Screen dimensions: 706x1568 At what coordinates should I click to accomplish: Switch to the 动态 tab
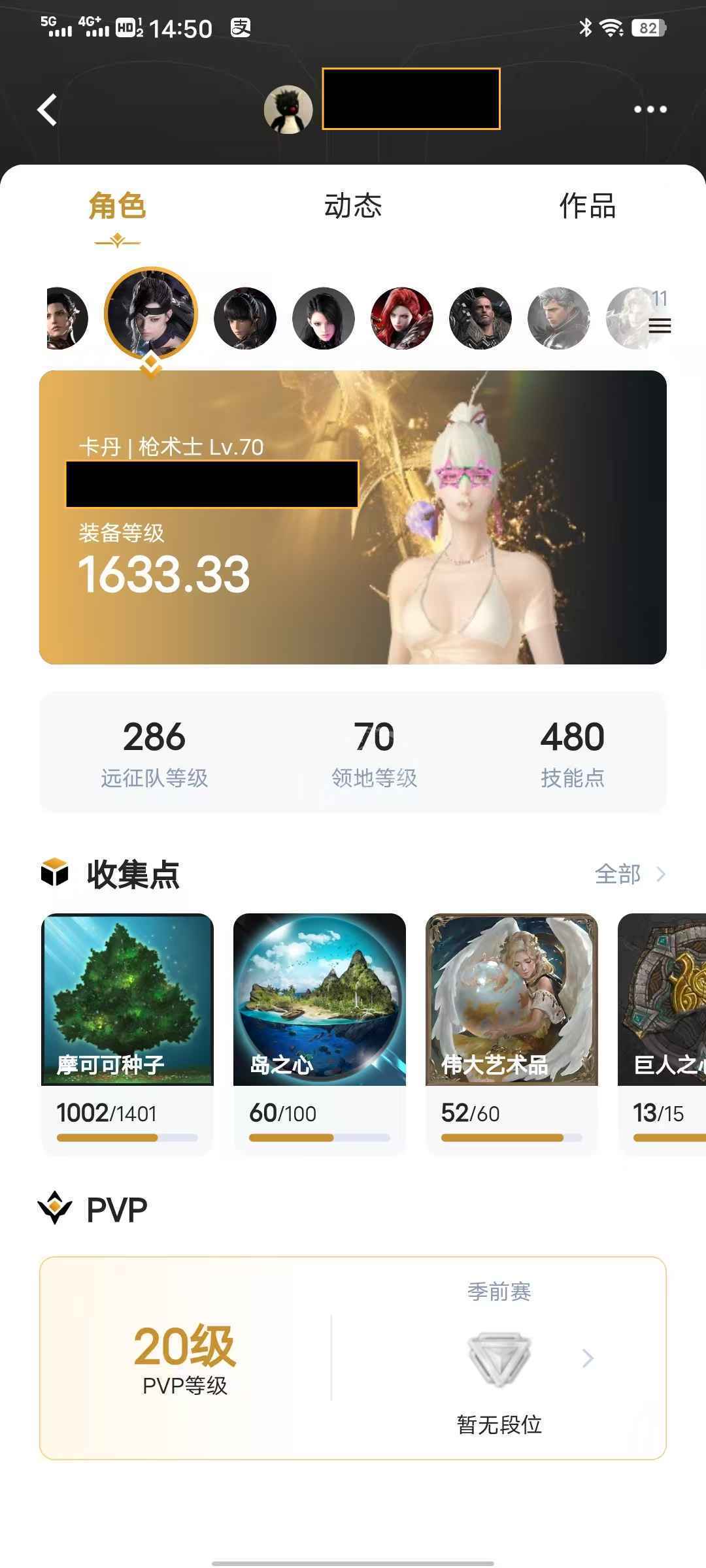coord(353,206)
